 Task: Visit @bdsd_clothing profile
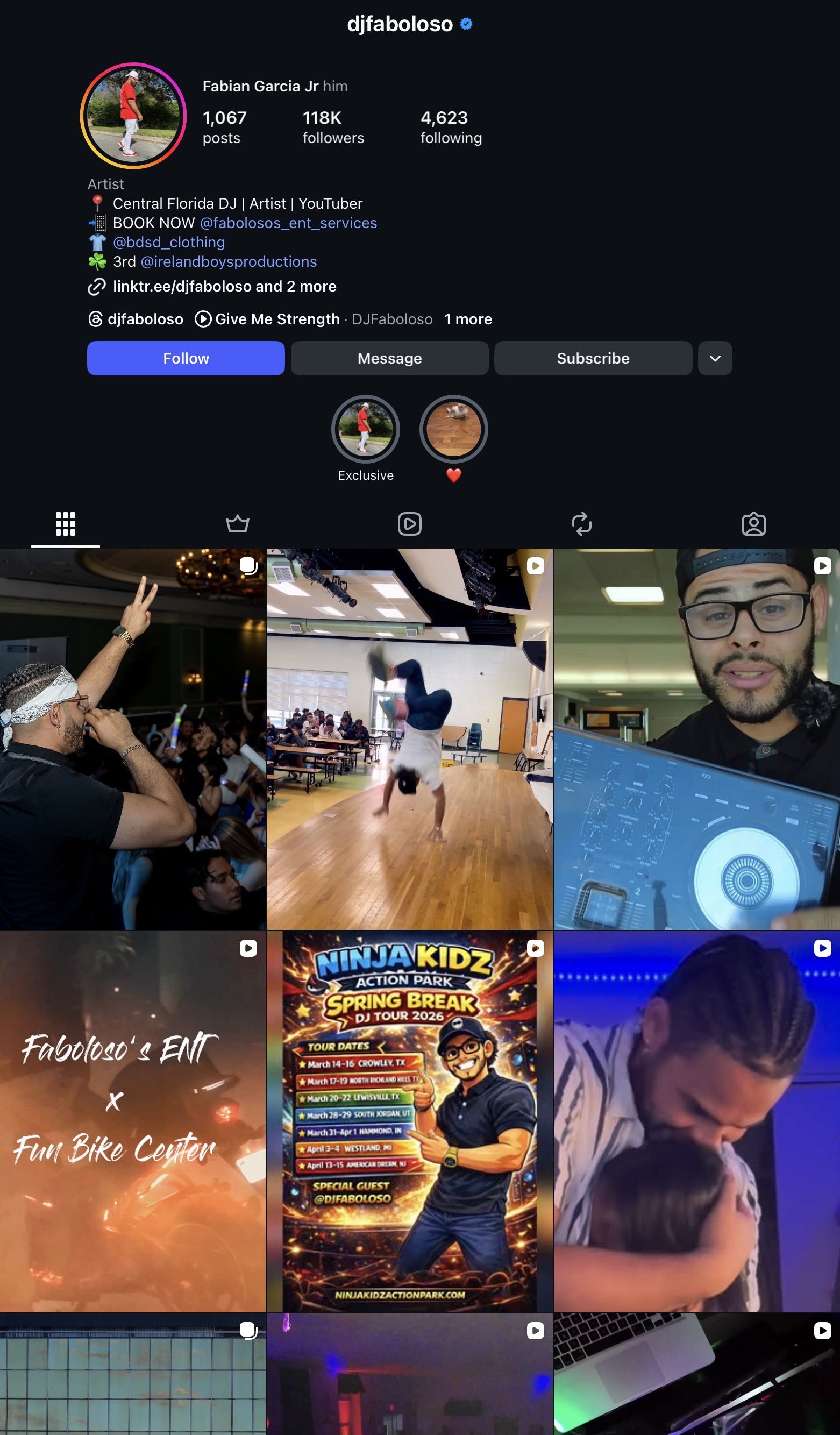point(168,242)
